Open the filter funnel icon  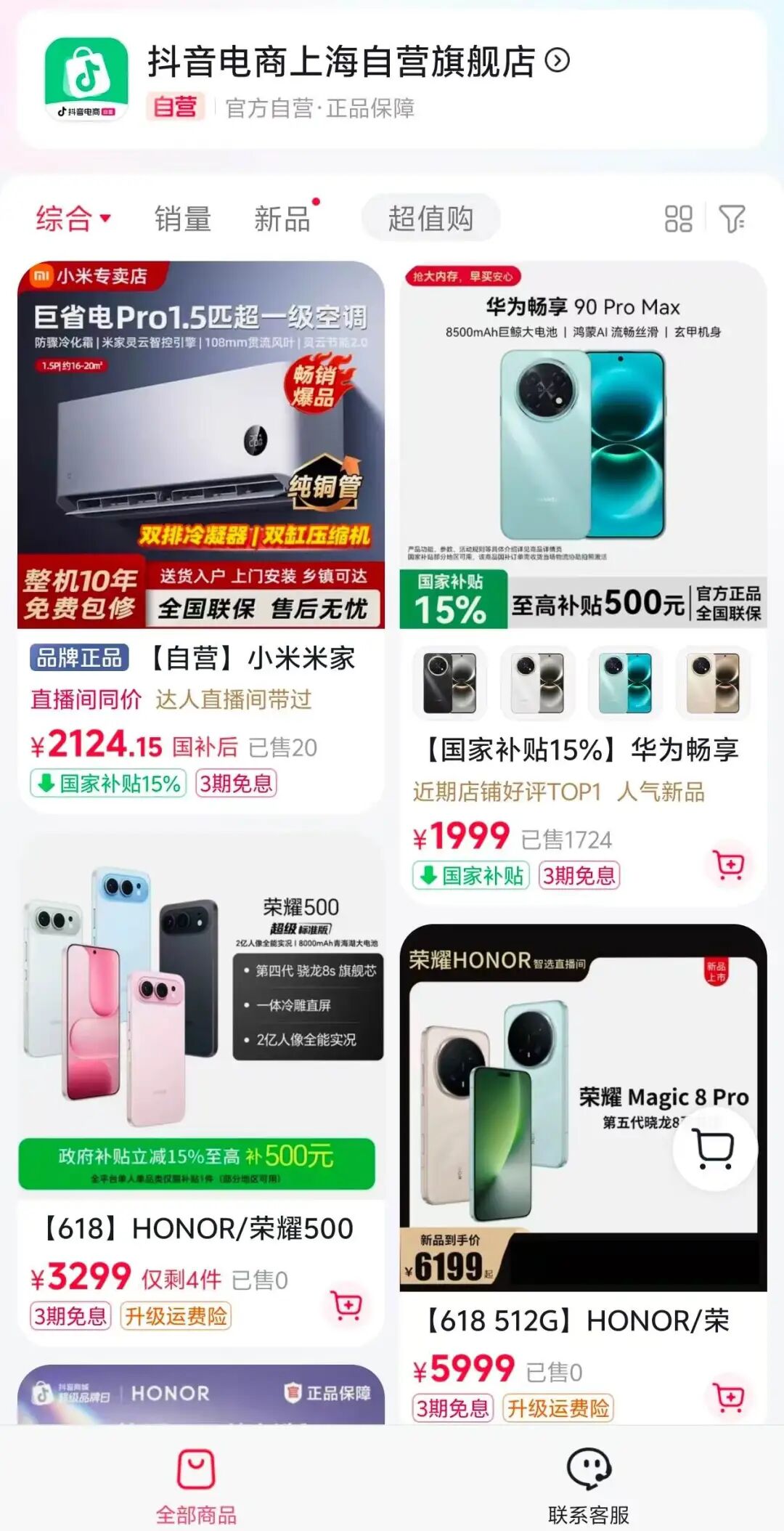coord(732,218)
